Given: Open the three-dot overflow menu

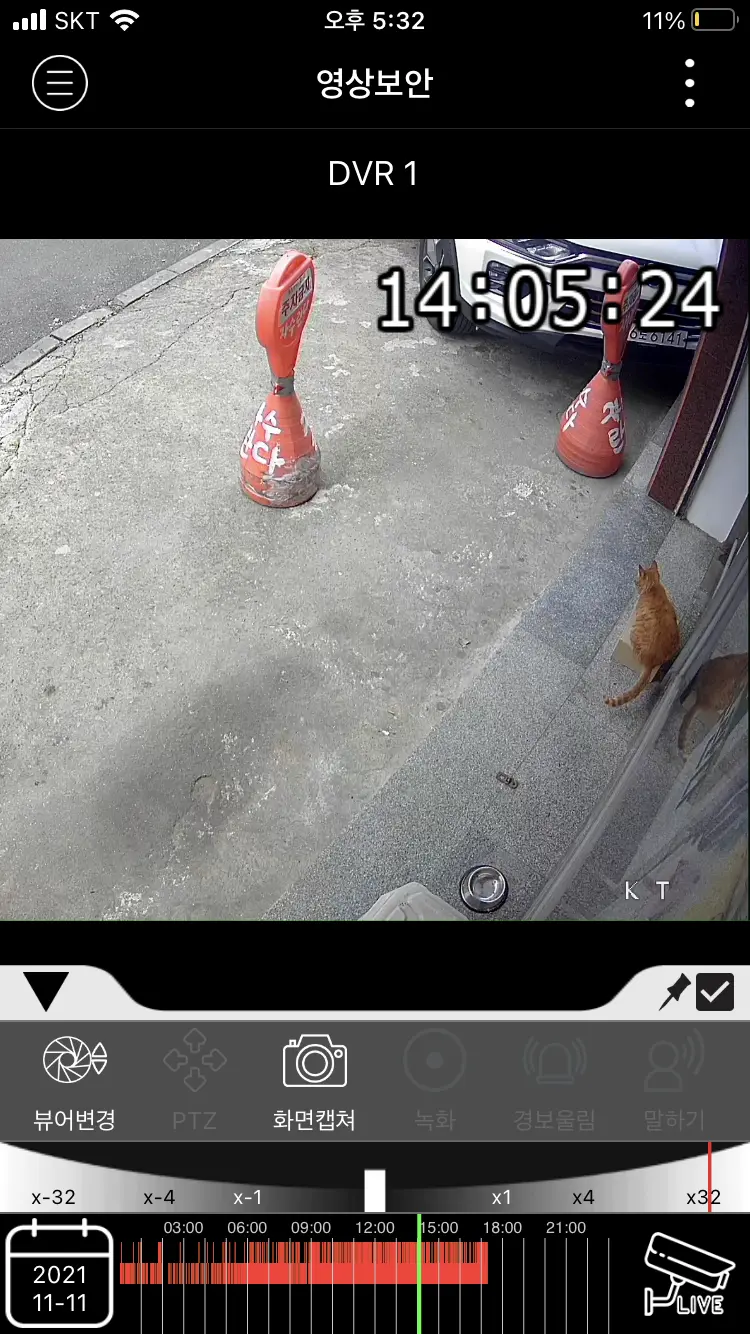Looking at the screenshot, I should point(689,83).
